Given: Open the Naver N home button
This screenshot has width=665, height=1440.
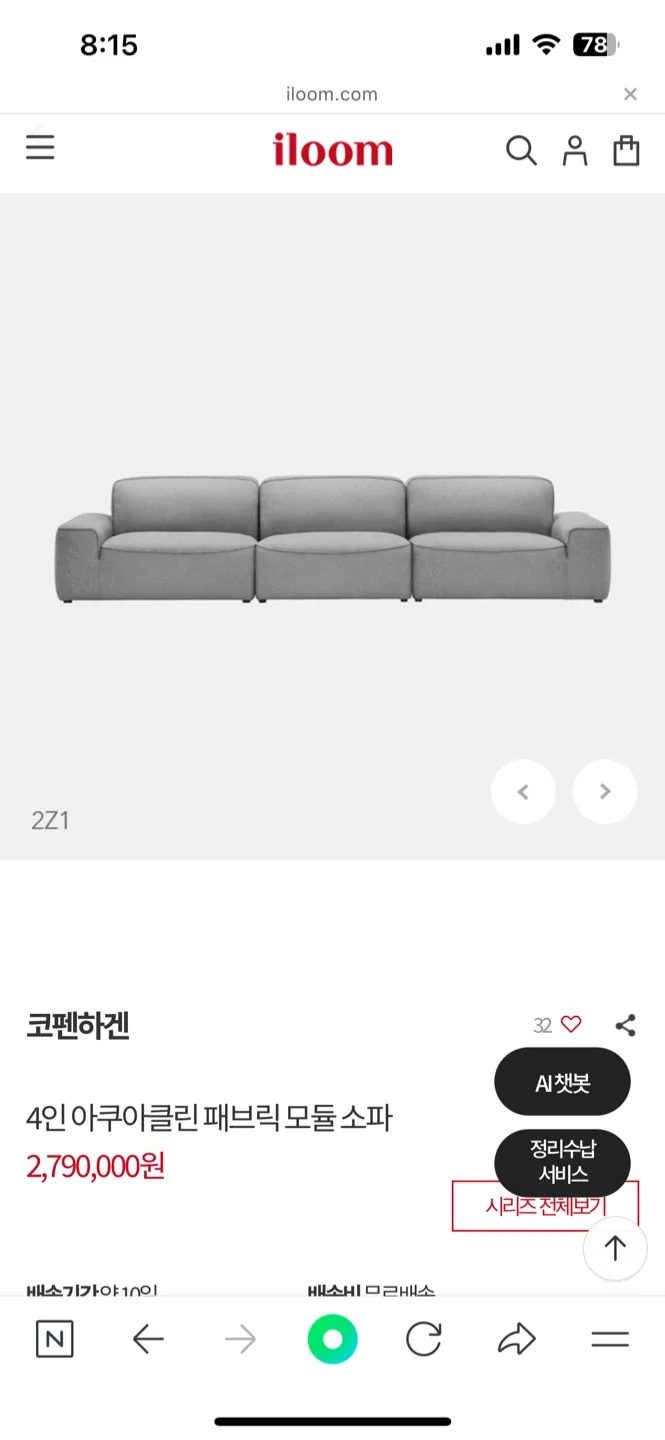Looking at the screenshot, I should coord(55,1340).
